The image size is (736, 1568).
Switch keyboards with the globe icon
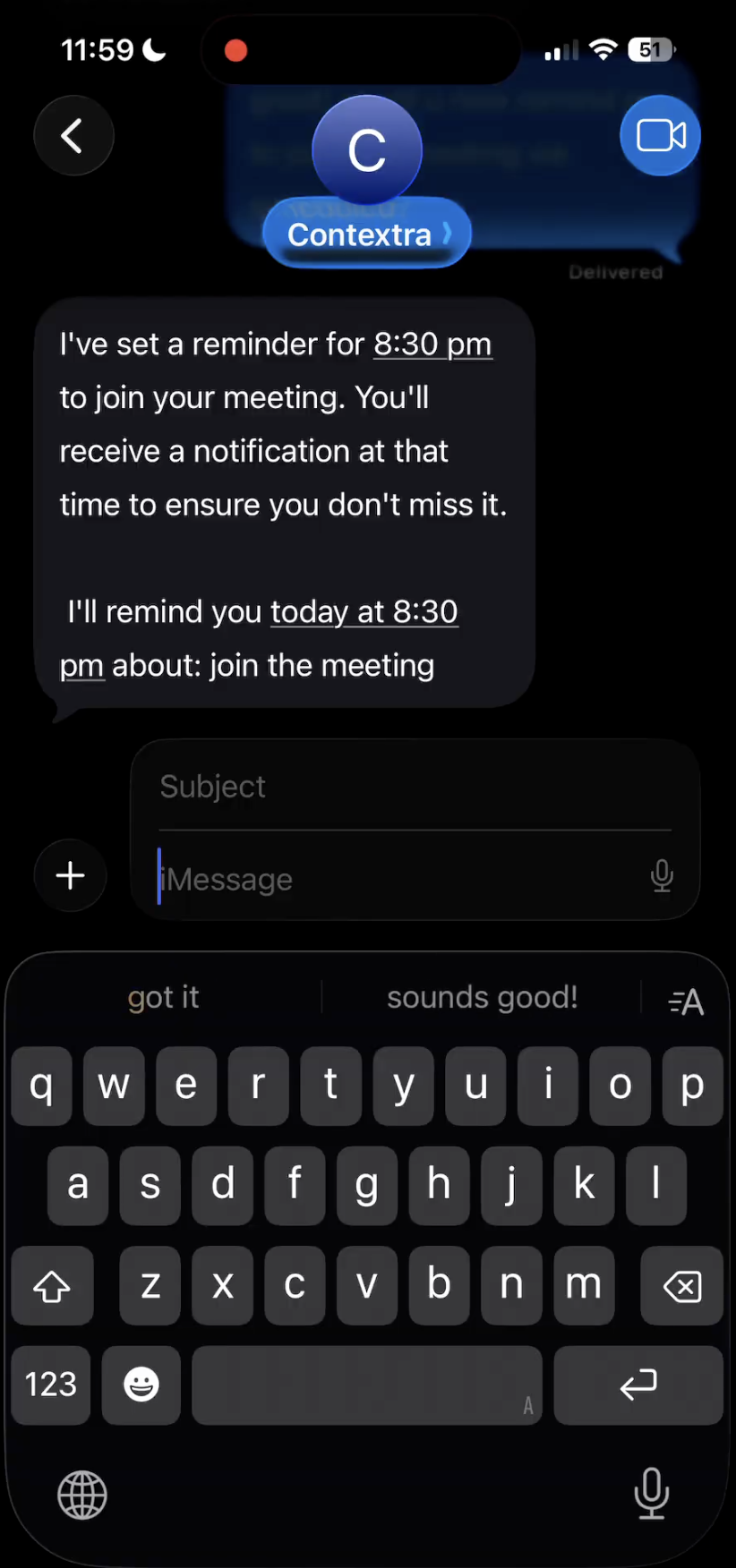click(81, 1495)
